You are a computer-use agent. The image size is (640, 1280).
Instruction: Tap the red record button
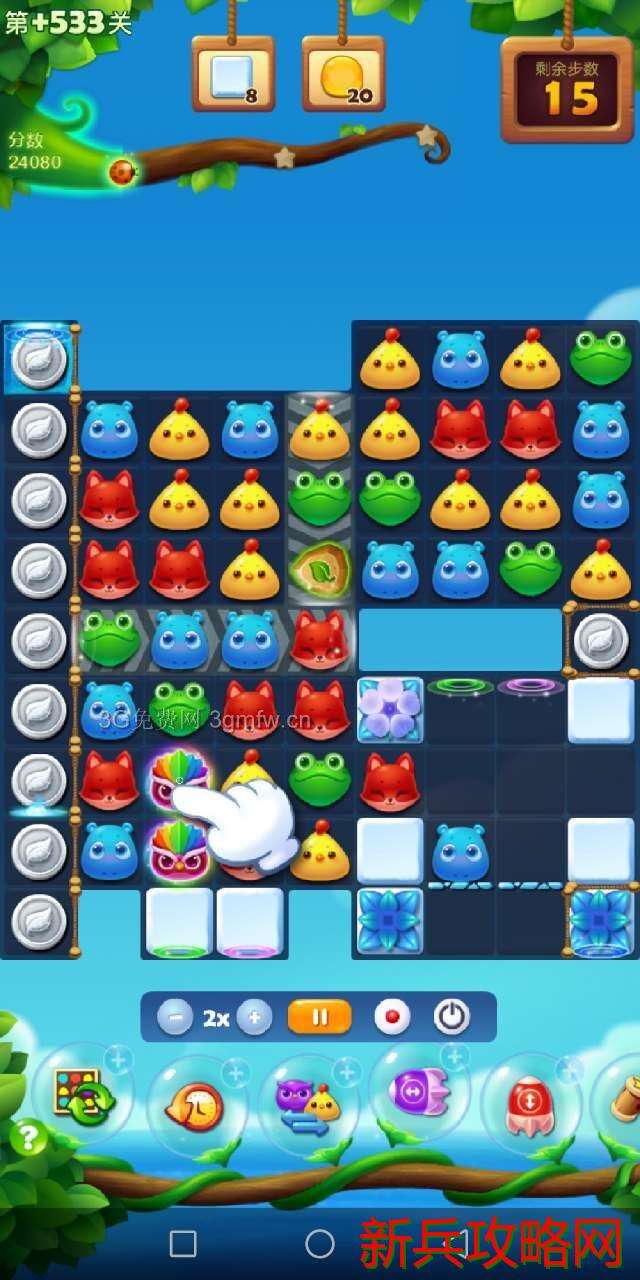click(392, 1018)
